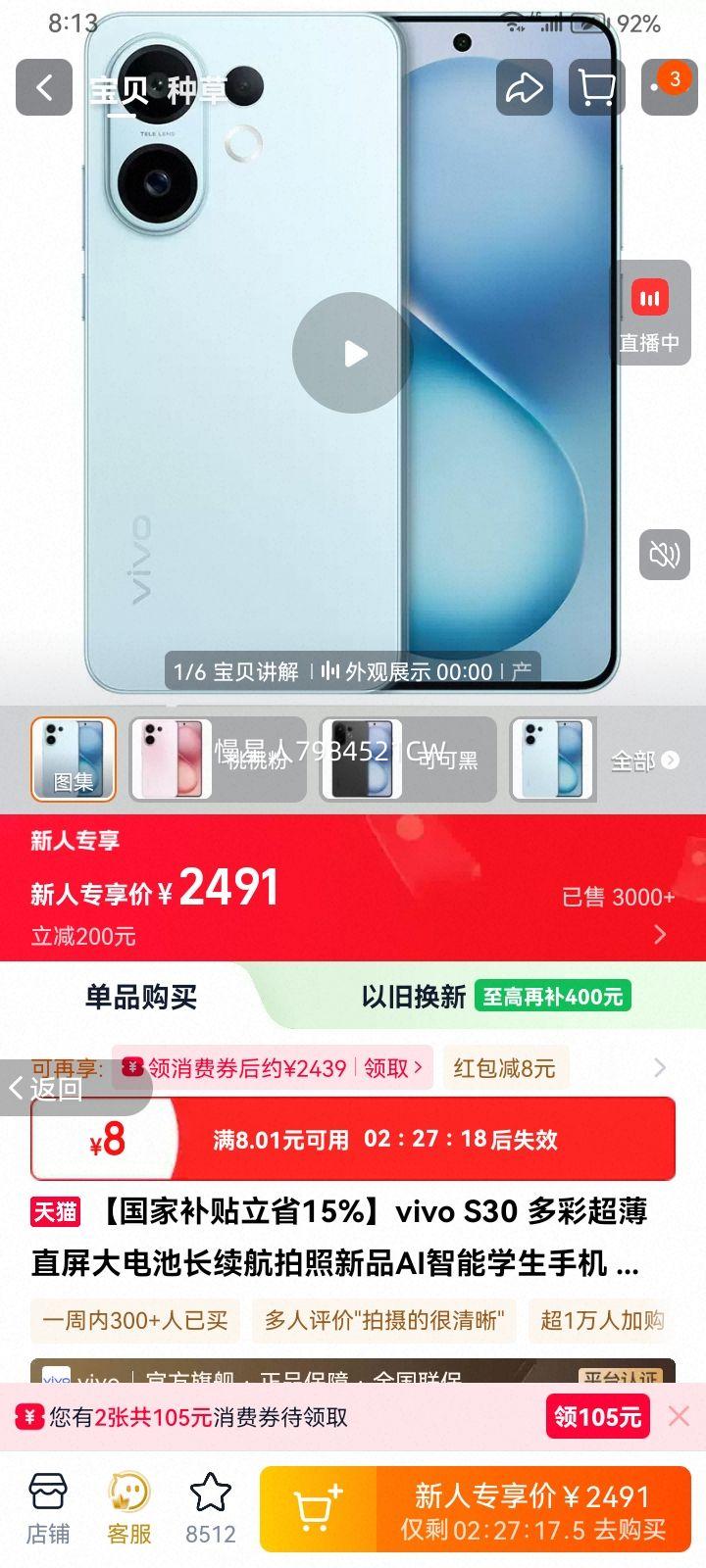Select the 桃桃粉 pink phone thumbnail
This screenshot has height=1568, width=706.
170,758
